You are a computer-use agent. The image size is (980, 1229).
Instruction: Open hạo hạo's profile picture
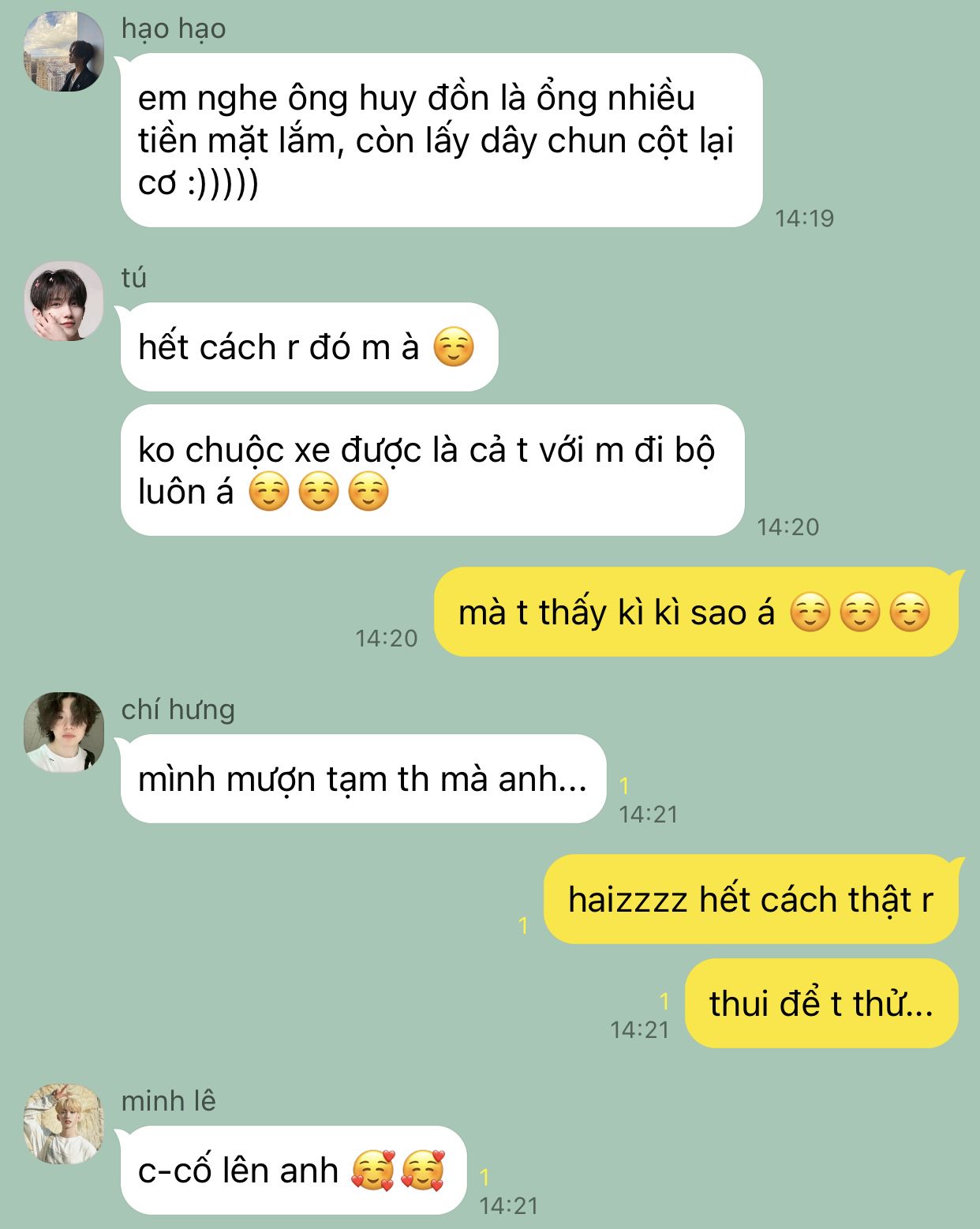pos(63,52)
